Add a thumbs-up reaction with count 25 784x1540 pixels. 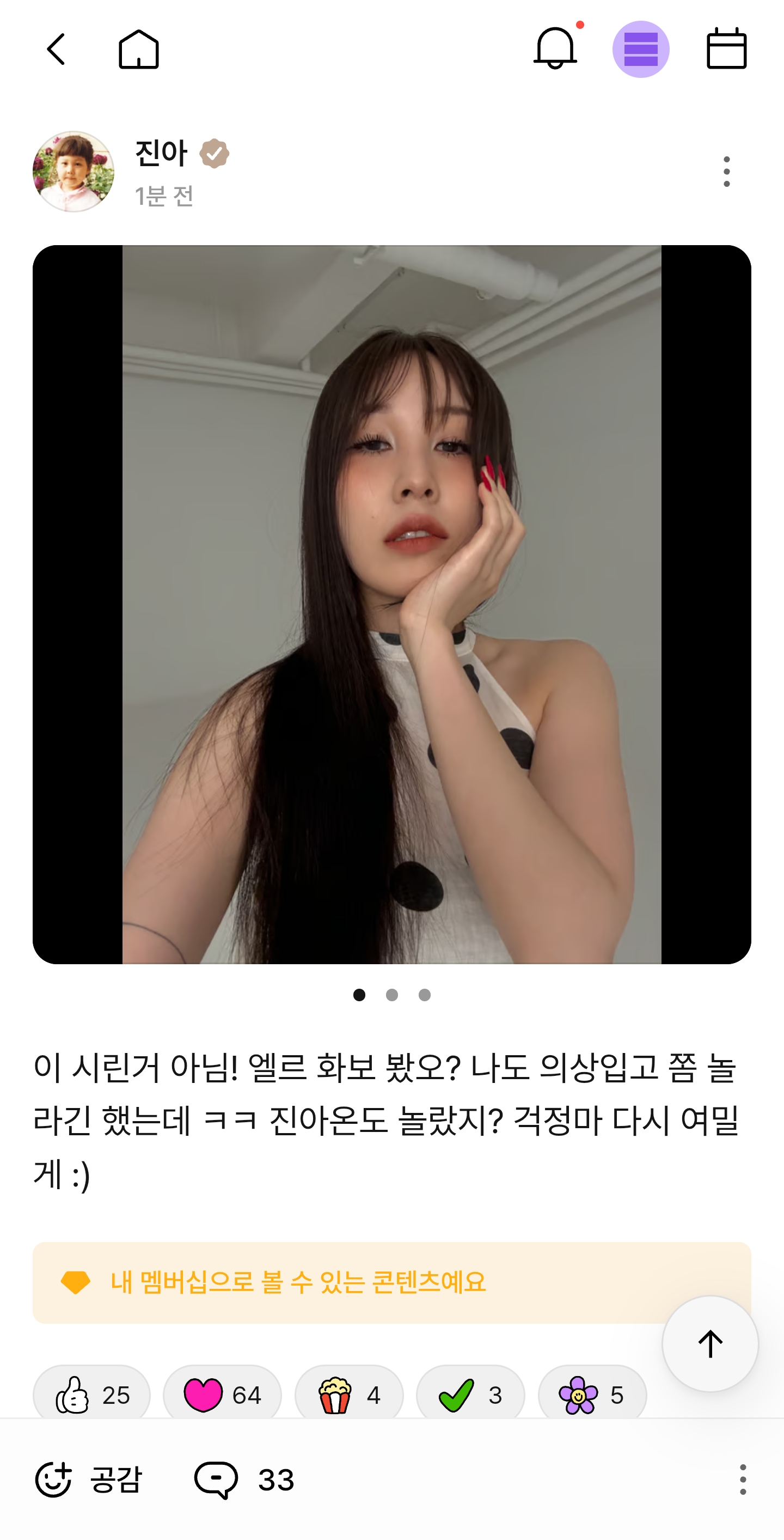pyautogui.click(x=91, y=1395)
